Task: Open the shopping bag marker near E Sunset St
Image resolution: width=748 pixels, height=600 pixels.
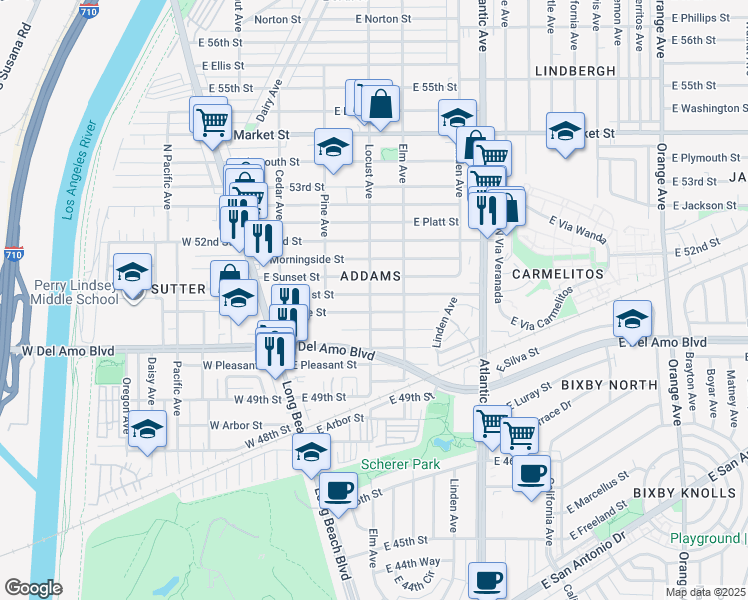Action: click(x=229, y=277)
